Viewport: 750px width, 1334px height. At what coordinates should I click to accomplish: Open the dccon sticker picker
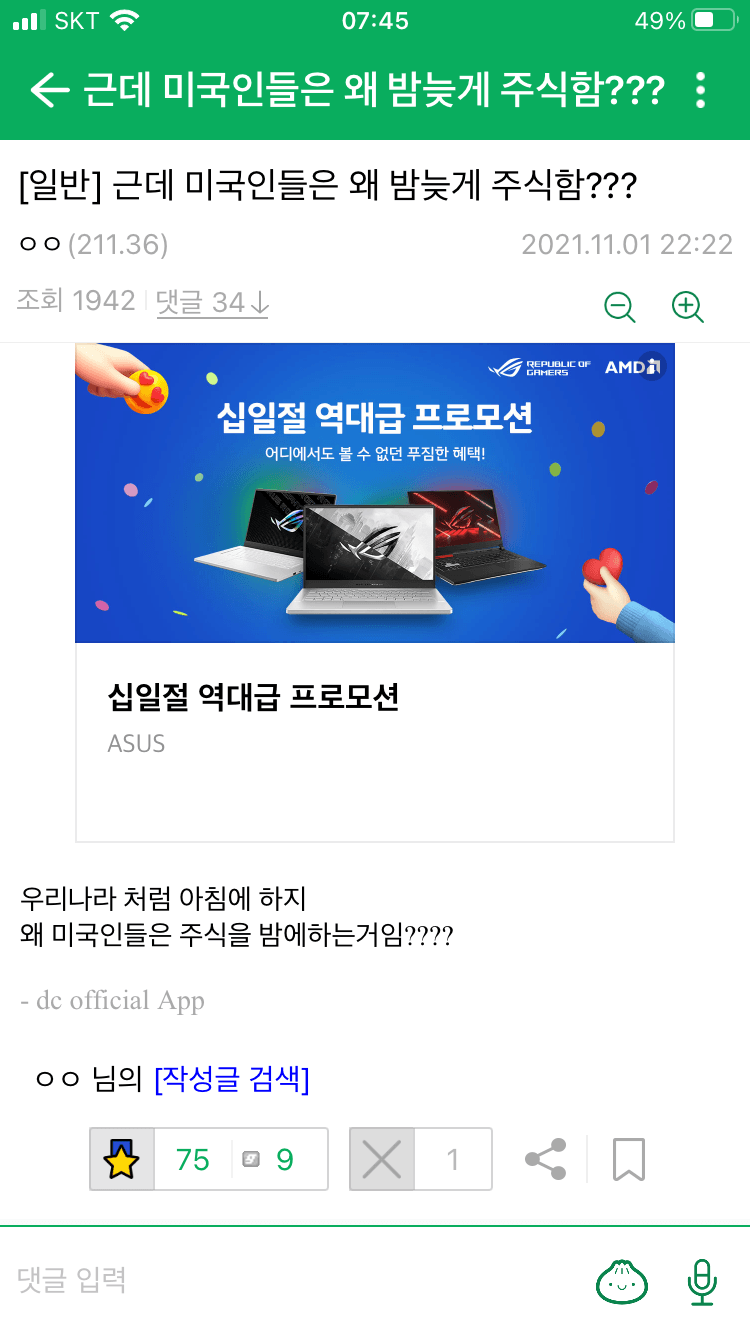pyautogui.click(x=622, y=1280)
